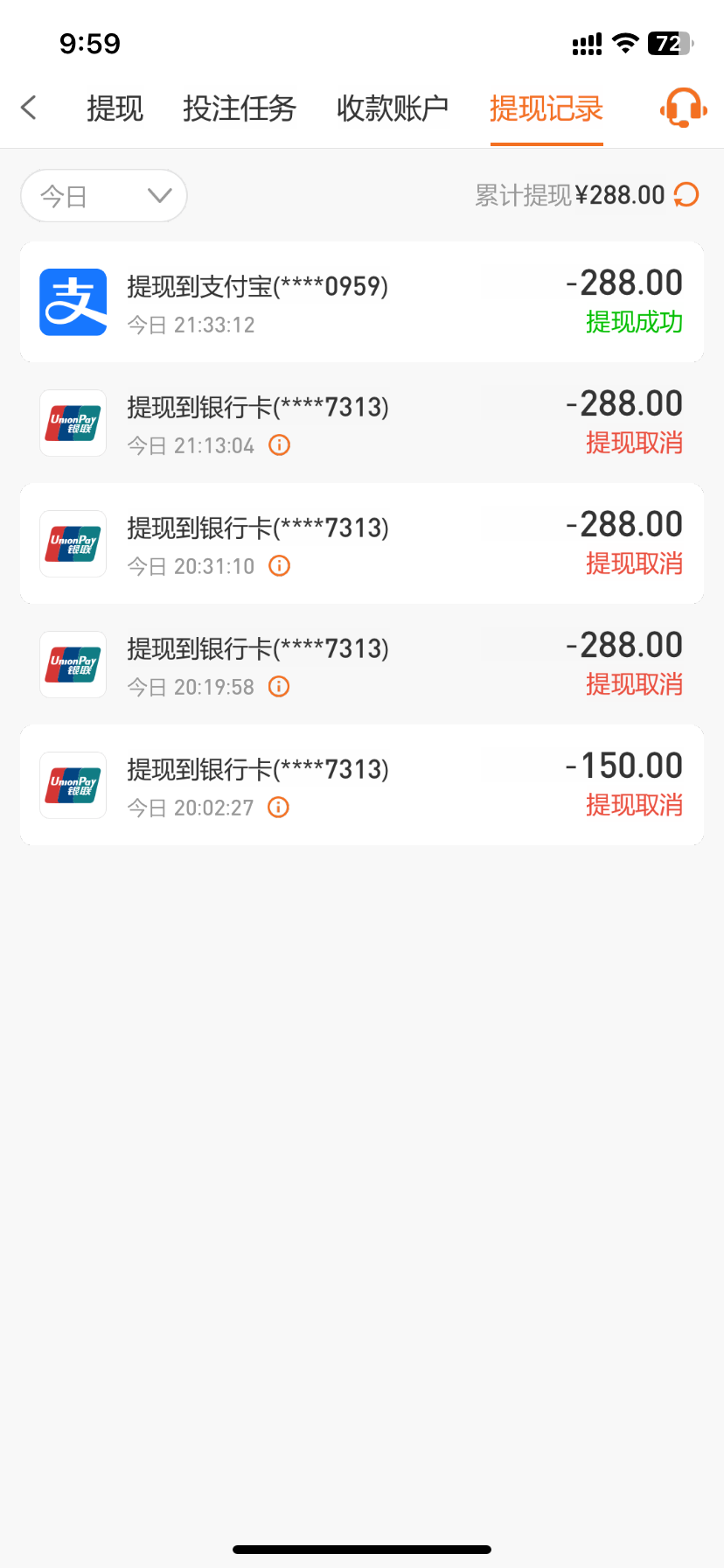Image resolution: width=724 pixels, height=1568 pixels.
Task: Select the 提现记录 tab
Action: [546, 108]
